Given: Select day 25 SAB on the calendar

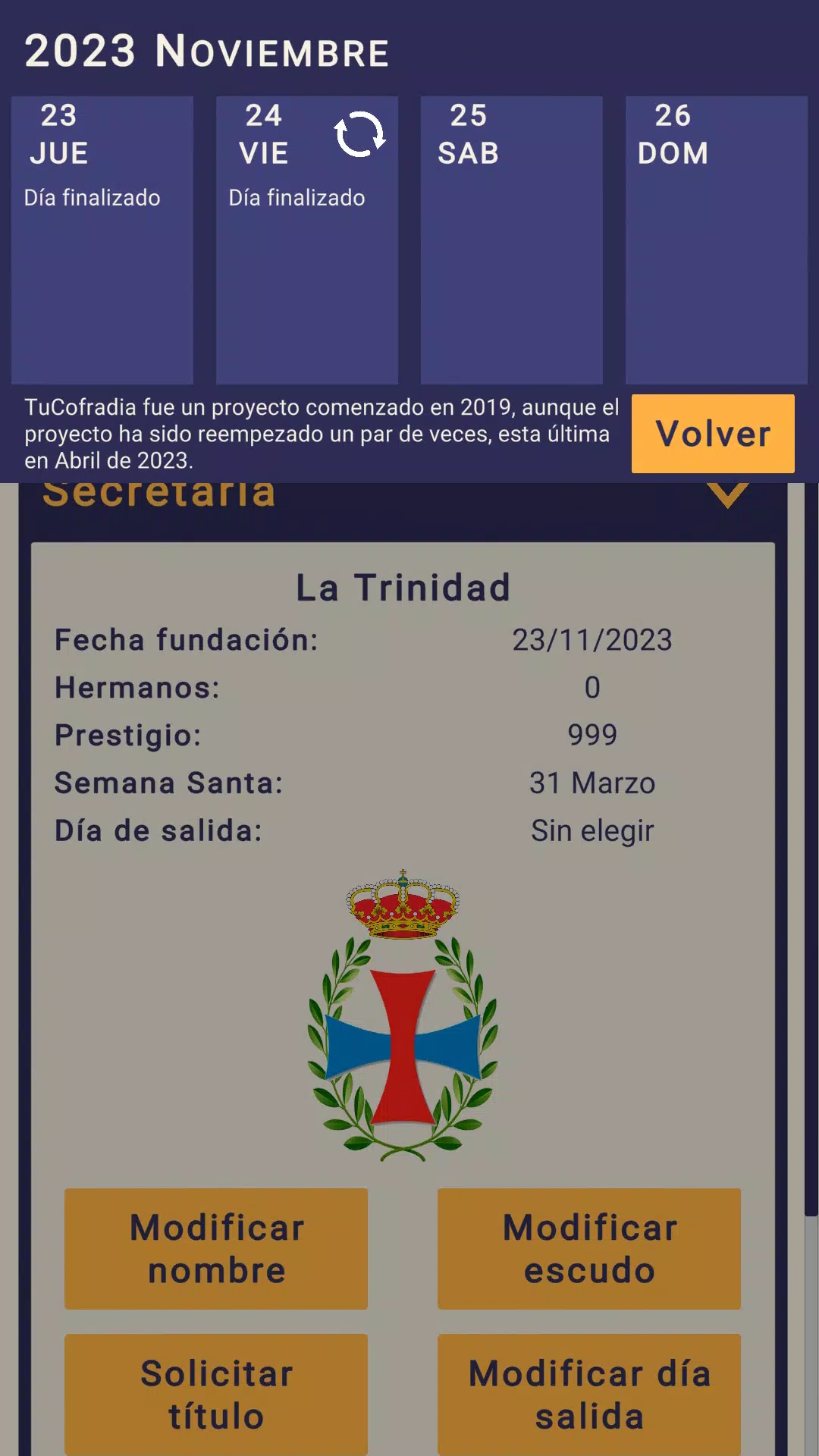Looking at the screenshot, I should tap(511, 239).
